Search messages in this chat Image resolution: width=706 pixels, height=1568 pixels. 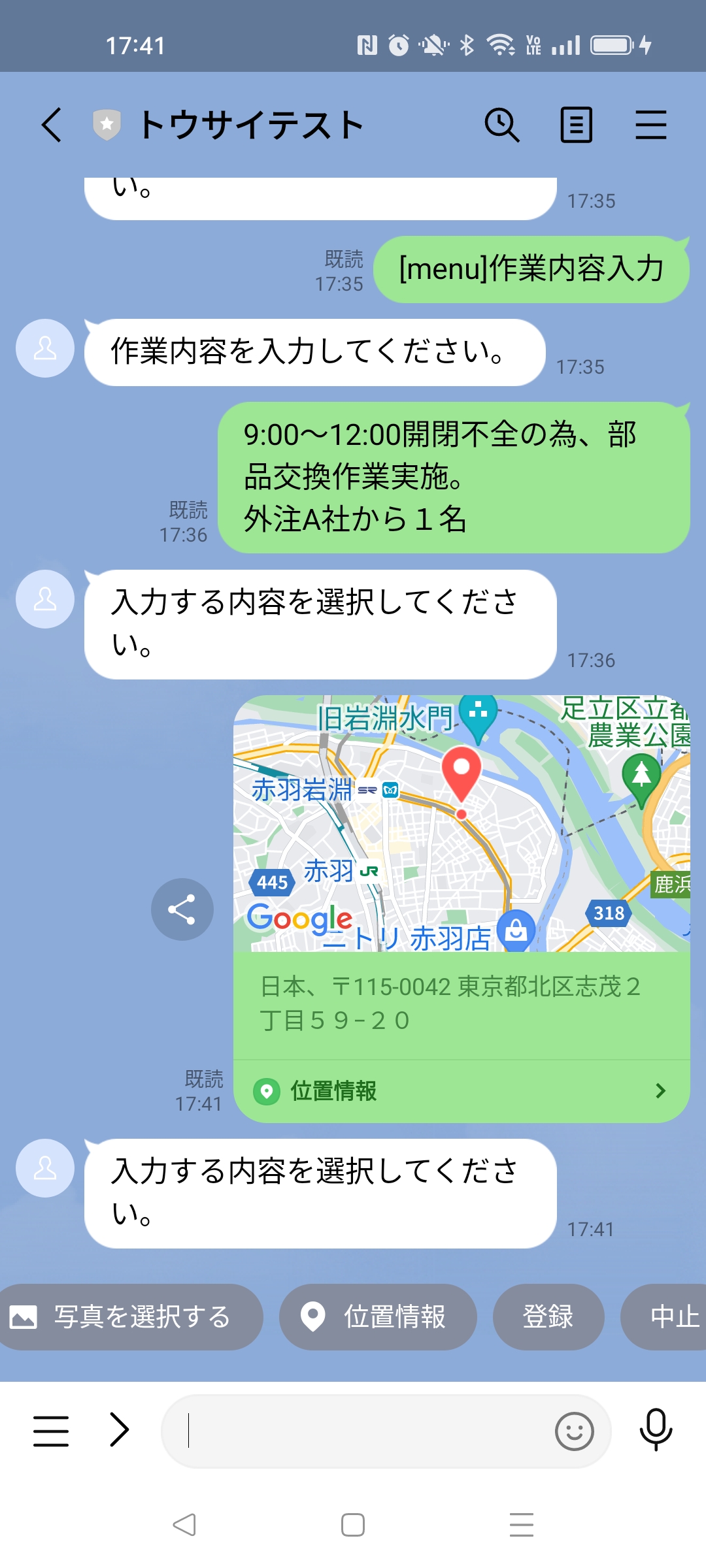pos(501,124)
